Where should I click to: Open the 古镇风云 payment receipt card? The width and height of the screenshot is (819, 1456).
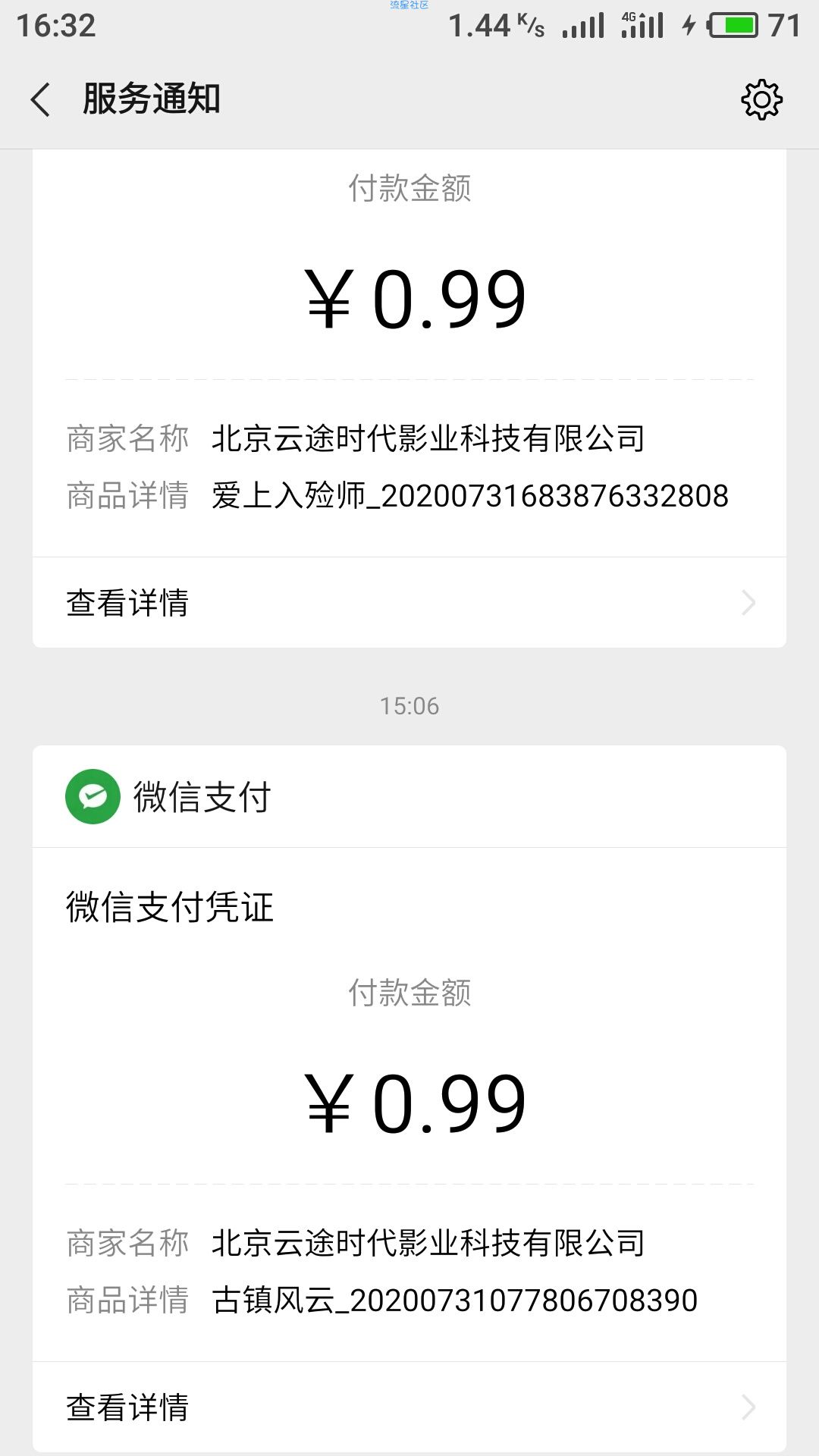click(x=409, y=1105)
